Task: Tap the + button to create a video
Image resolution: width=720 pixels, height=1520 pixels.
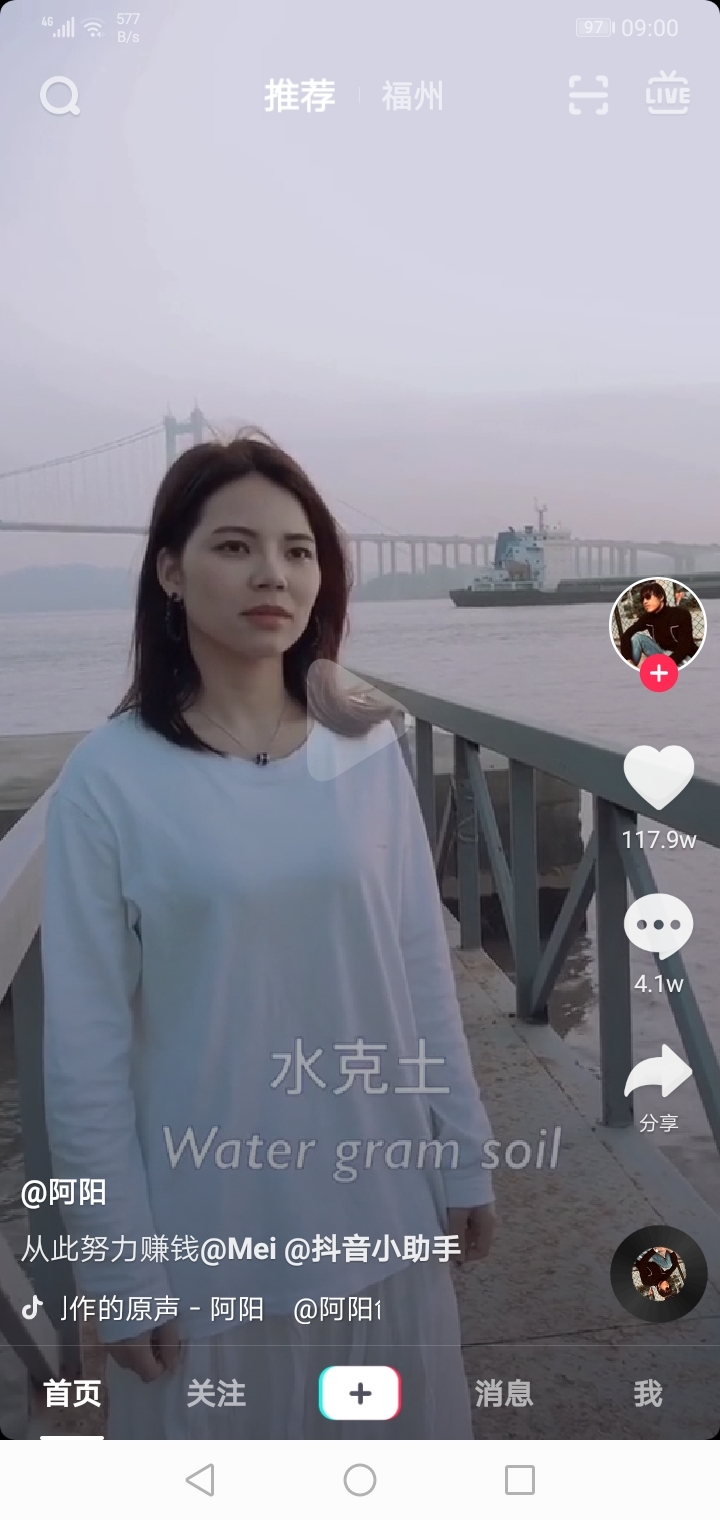Action: (360, 1392)
